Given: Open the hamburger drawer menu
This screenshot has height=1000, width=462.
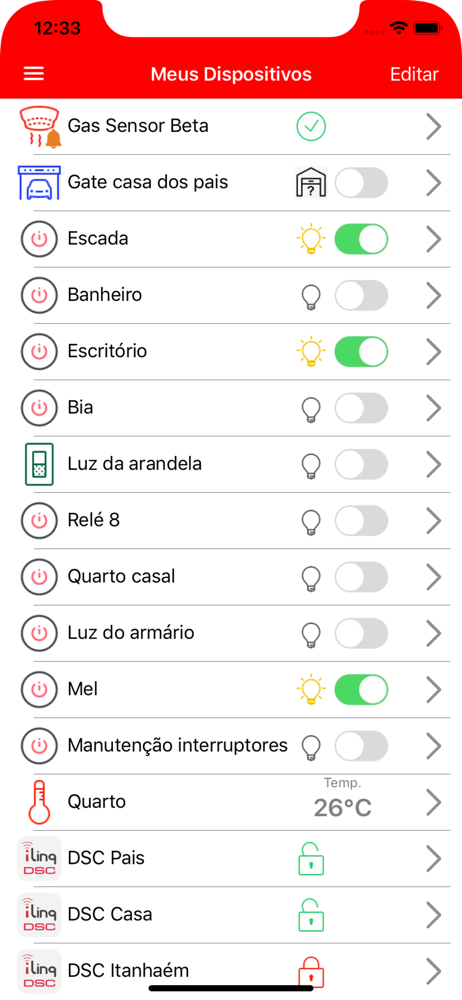Looking at the screenshot, I should [34, 74].
